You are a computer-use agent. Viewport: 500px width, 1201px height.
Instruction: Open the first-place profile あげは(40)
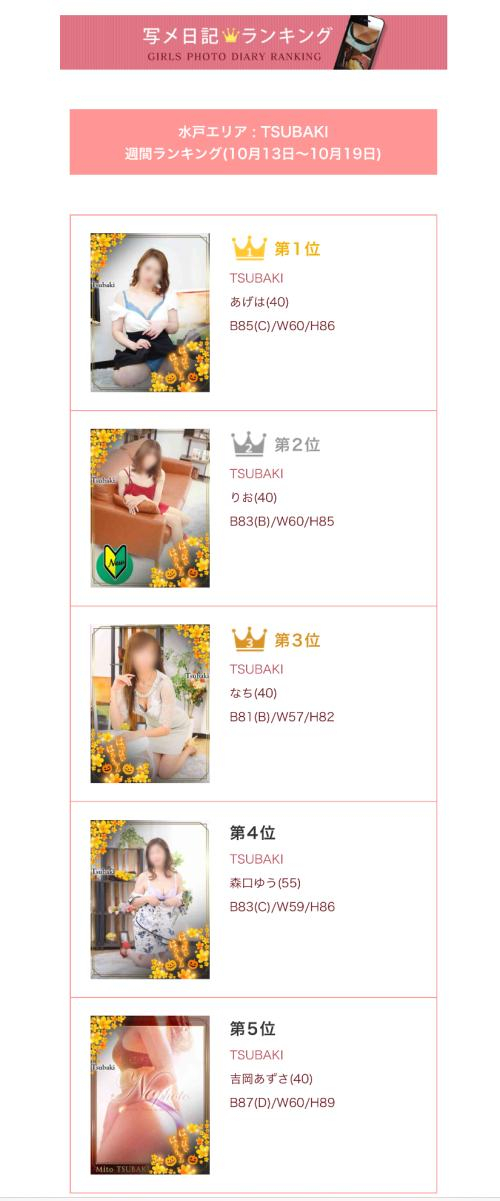(x=260, y=302)
